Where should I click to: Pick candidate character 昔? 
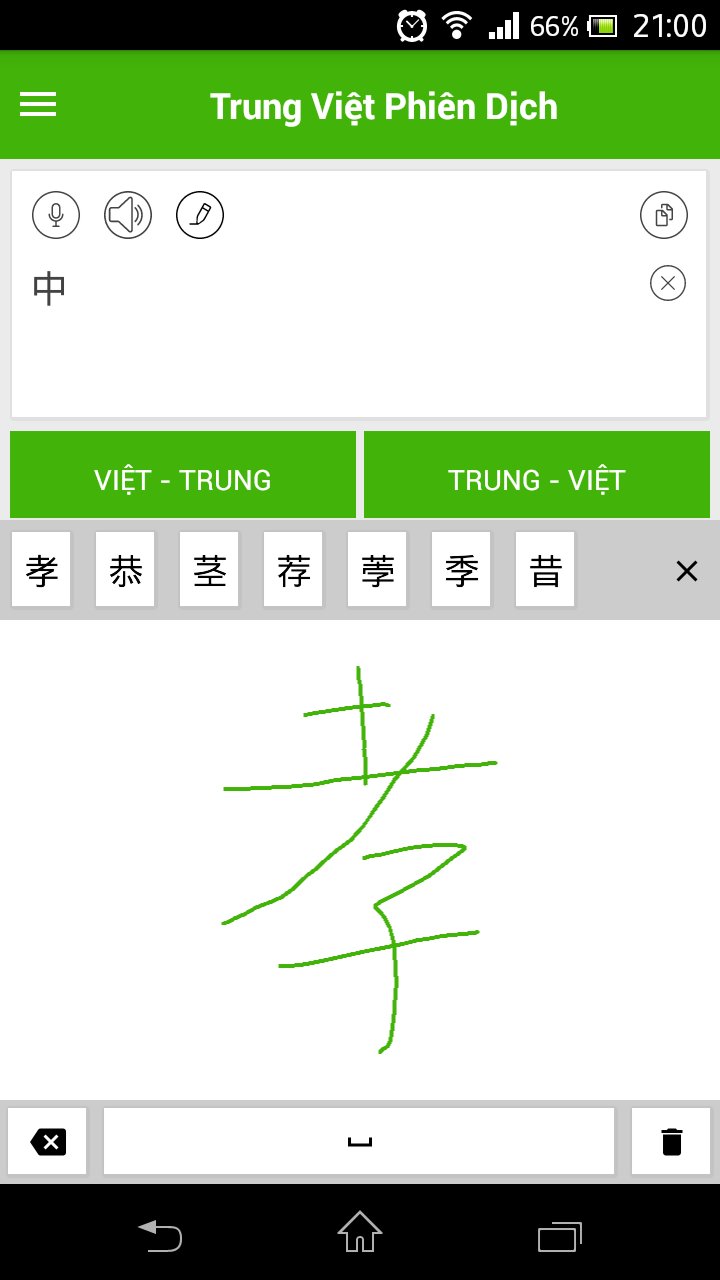click(546, 571)
